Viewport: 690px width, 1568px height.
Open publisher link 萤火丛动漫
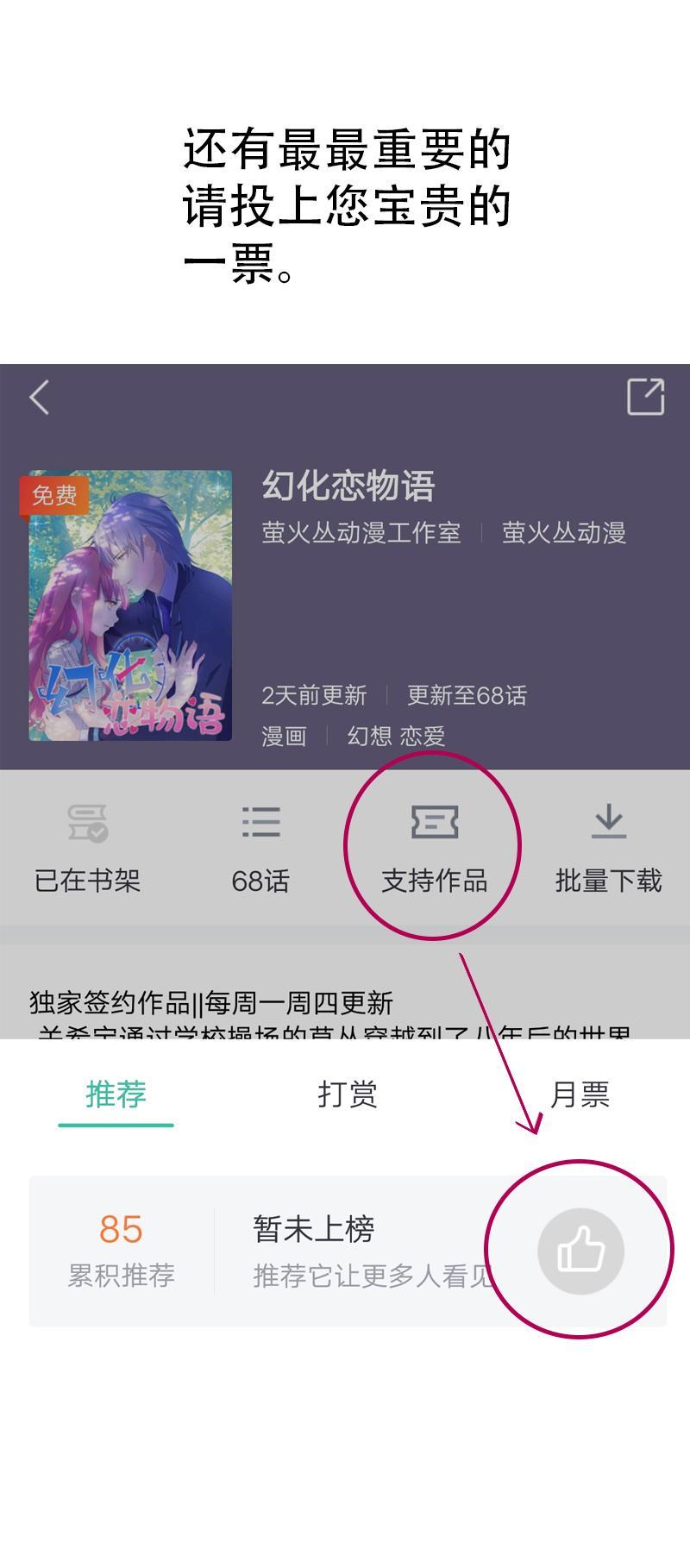pos(565,533)
